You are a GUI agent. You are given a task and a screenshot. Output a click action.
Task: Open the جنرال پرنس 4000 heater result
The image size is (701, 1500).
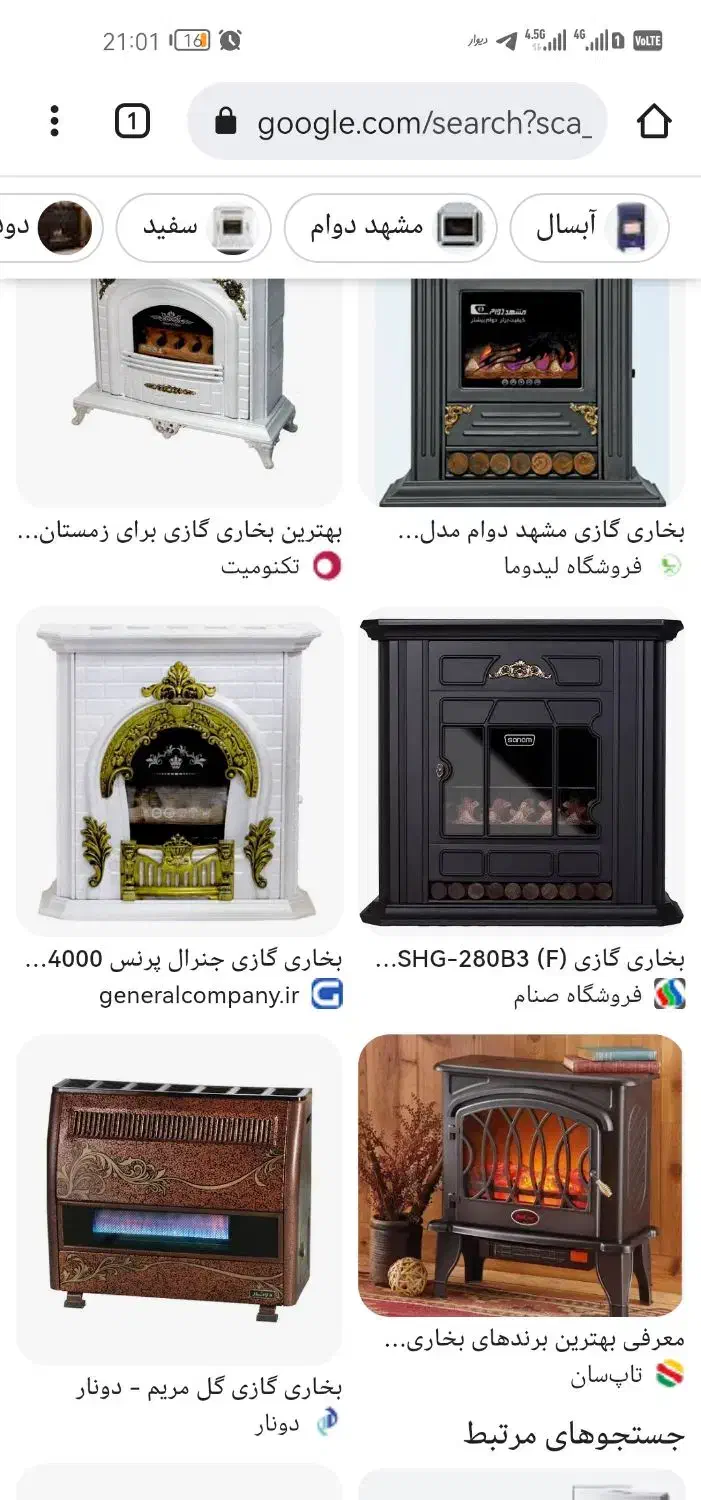click(x=180, y=770)
